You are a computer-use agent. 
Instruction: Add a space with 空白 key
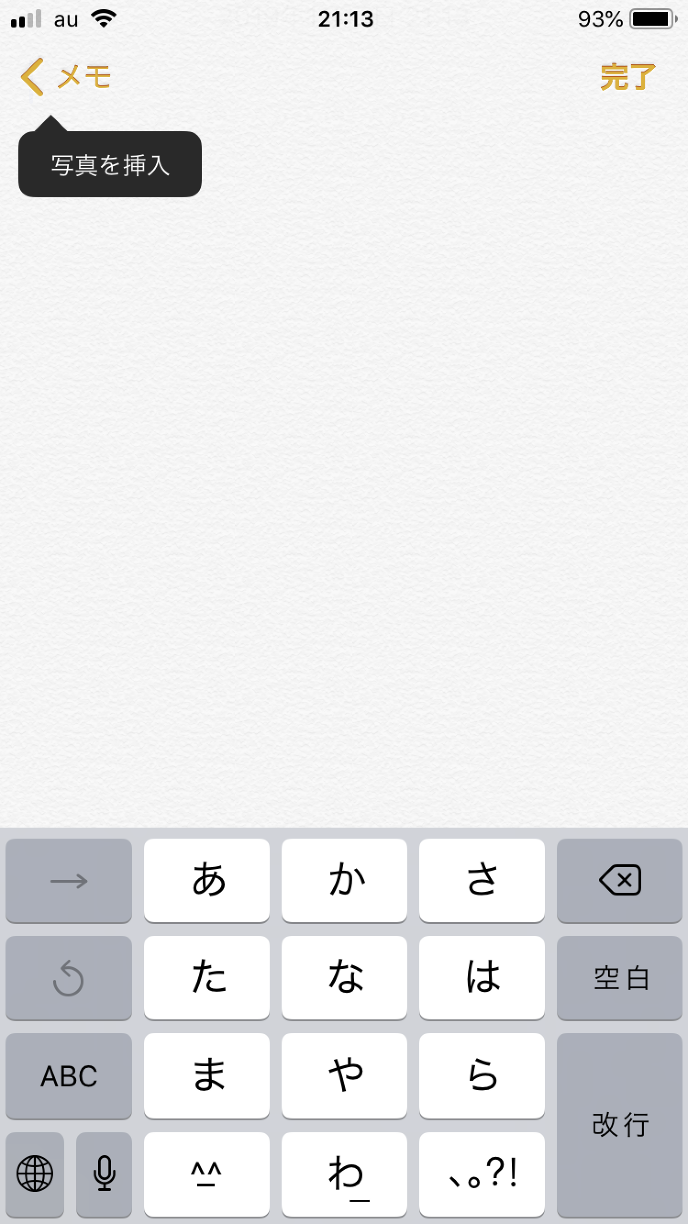pos(620,978)
